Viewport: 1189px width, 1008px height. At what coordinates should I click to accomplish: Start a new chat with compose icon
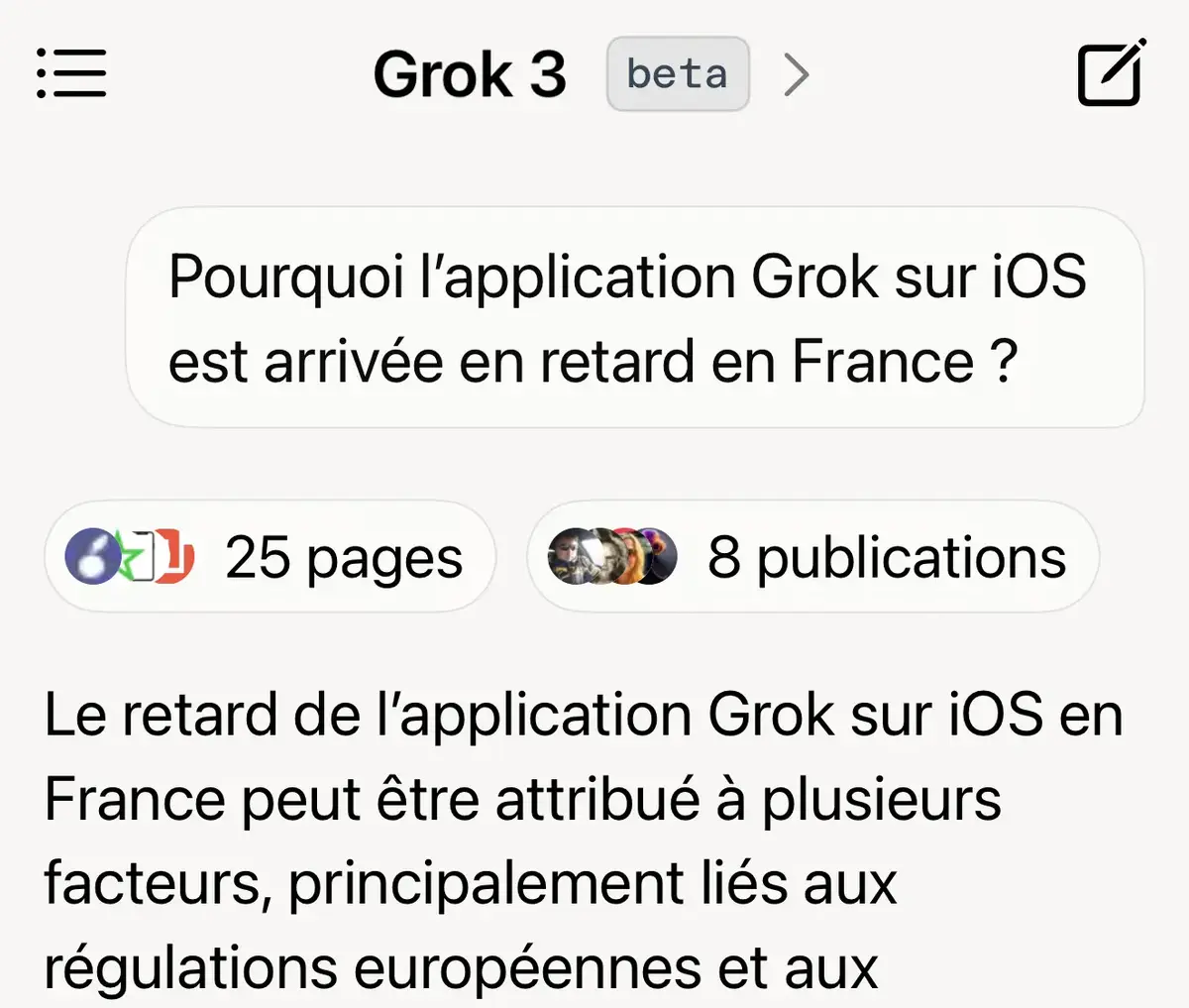tap(1111, 72)
